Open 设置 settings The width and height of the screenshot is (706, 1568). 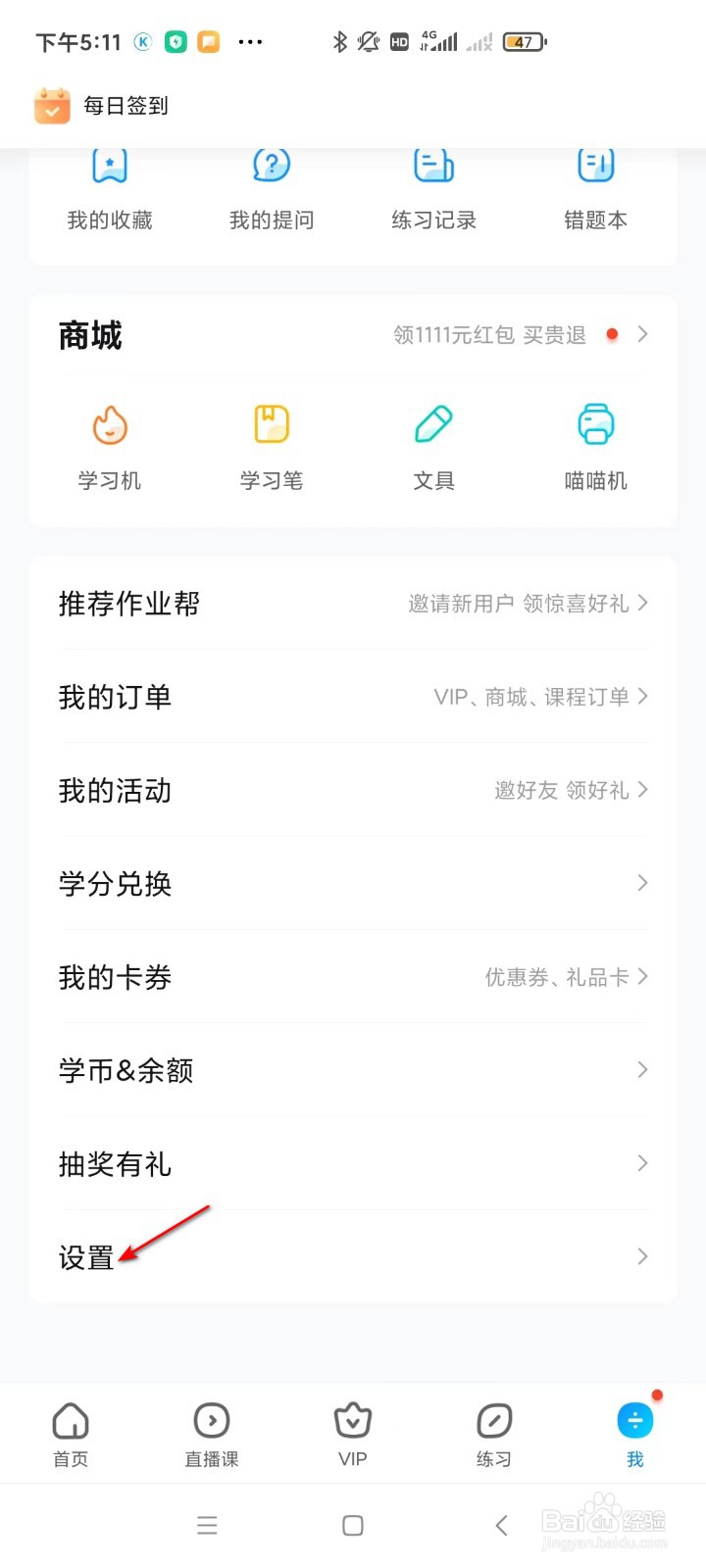click(x=353, y=1257)
